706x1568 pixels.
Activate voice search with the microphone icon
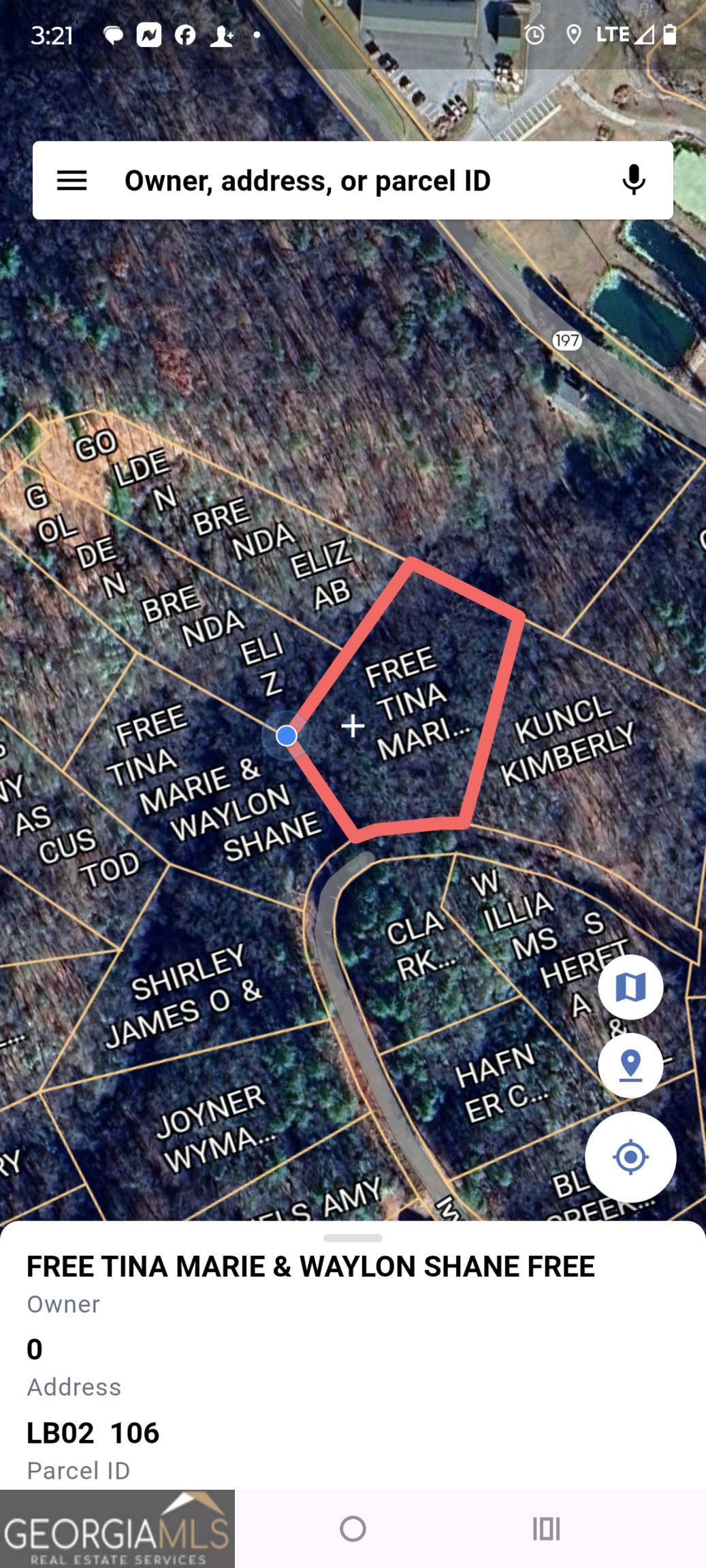click(633, 180)
